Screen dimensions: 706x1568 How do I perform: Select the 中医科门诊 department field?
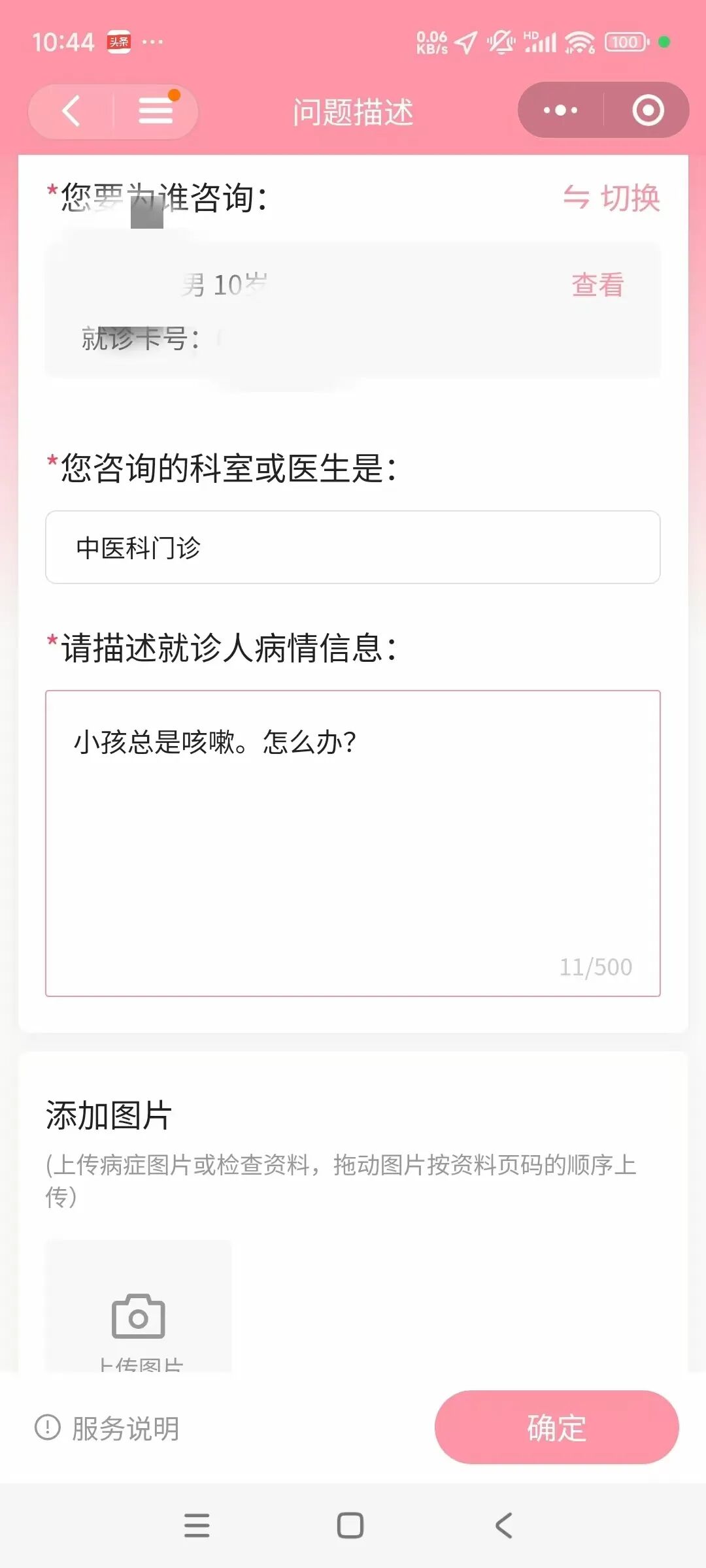point(353,548)
